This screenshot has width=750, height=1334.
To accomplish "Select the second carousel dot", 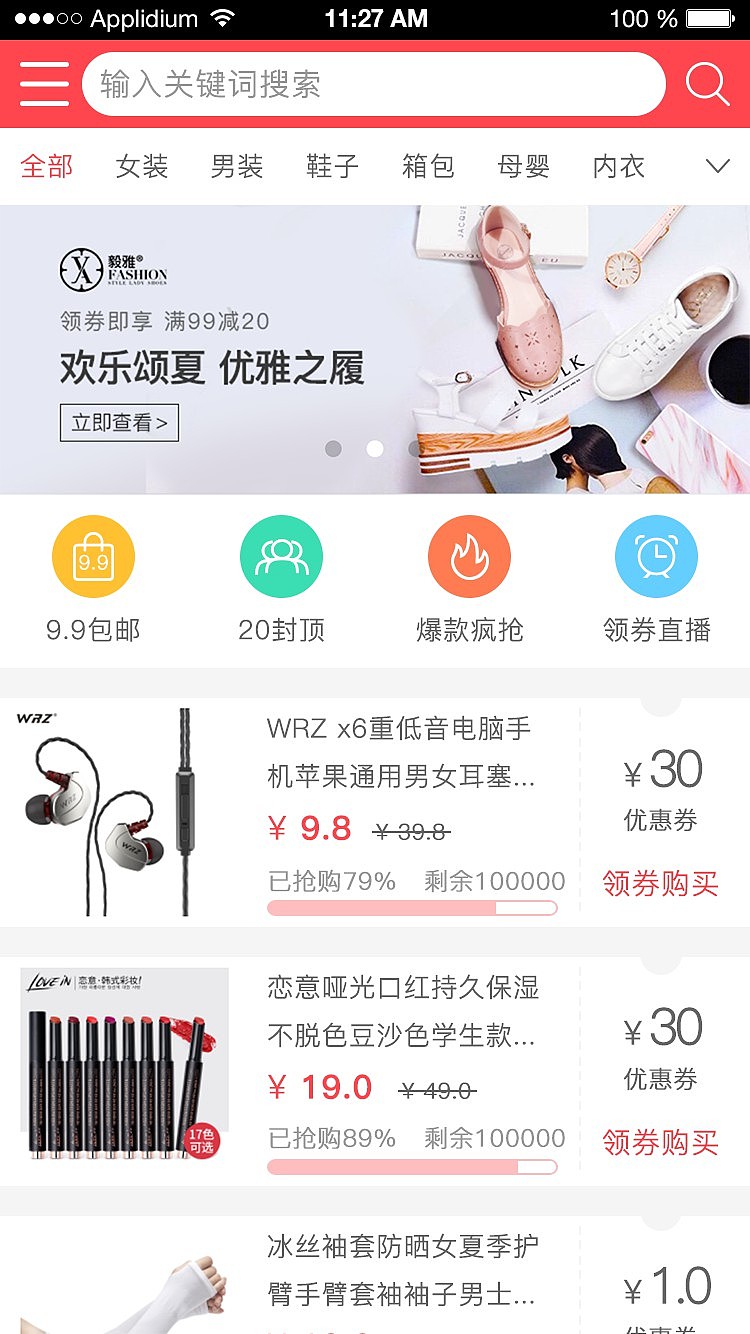I will (375, 448).
